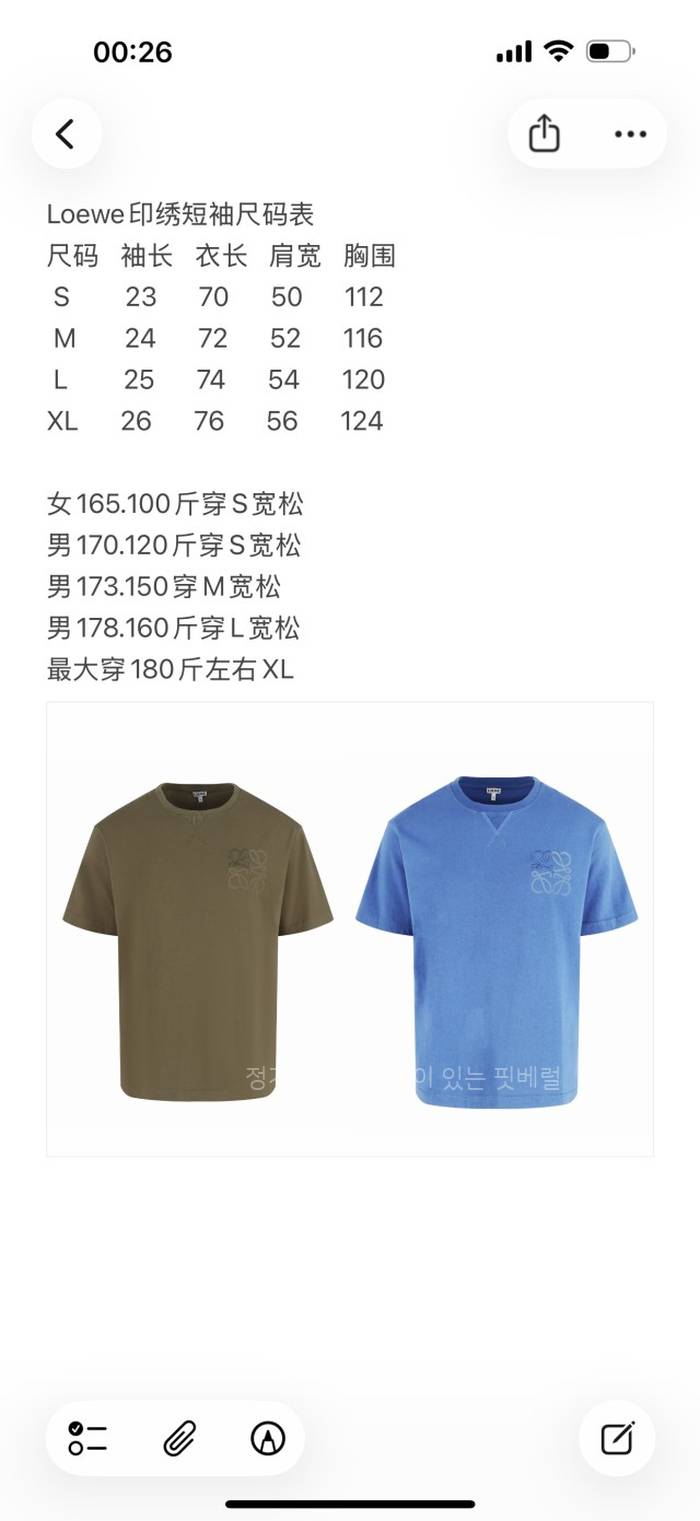Screen dimensions: 700x1521
Task: Open the T-shirt image attachment
Action: pos(350,929)
